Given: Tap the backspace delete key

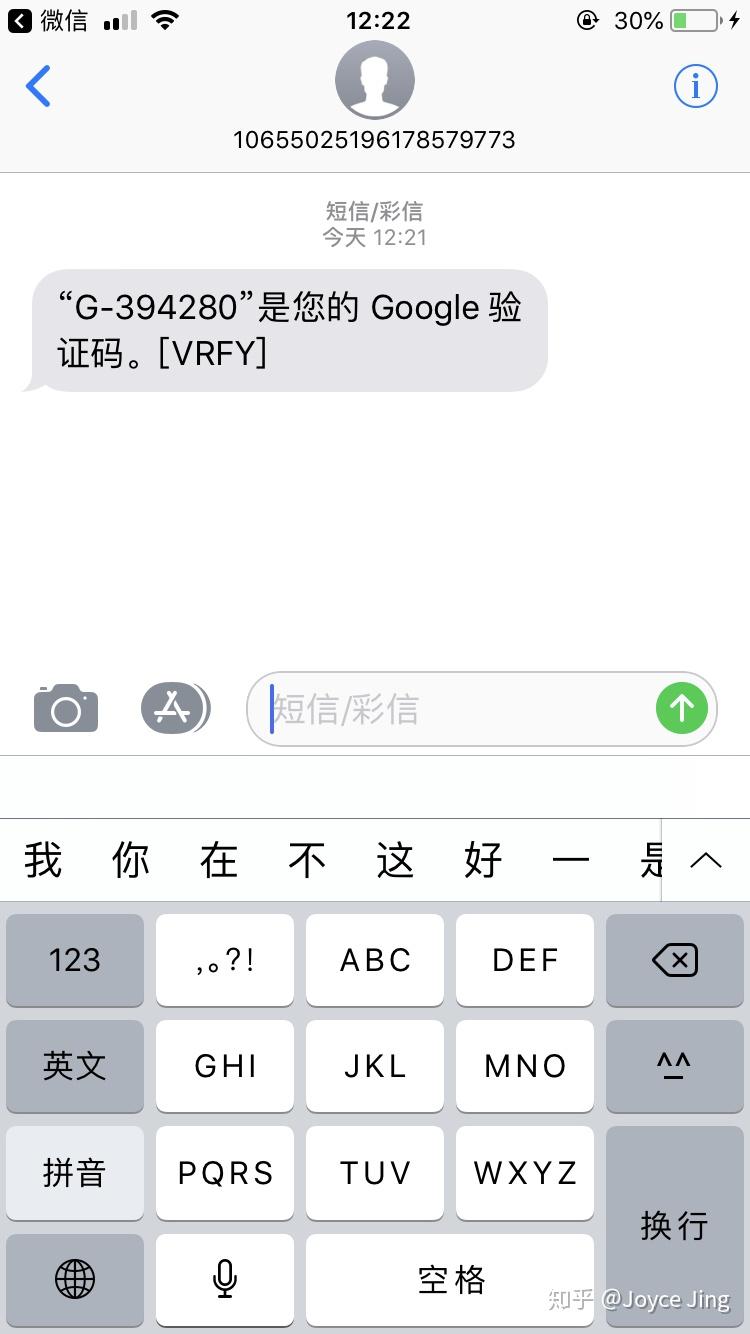Looking at the screenshot, I should tap(675, 960).
